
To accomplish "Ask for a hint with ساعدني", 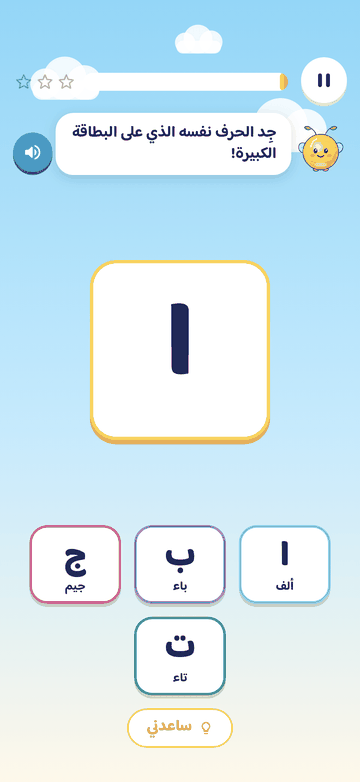I will click(180, 727).
